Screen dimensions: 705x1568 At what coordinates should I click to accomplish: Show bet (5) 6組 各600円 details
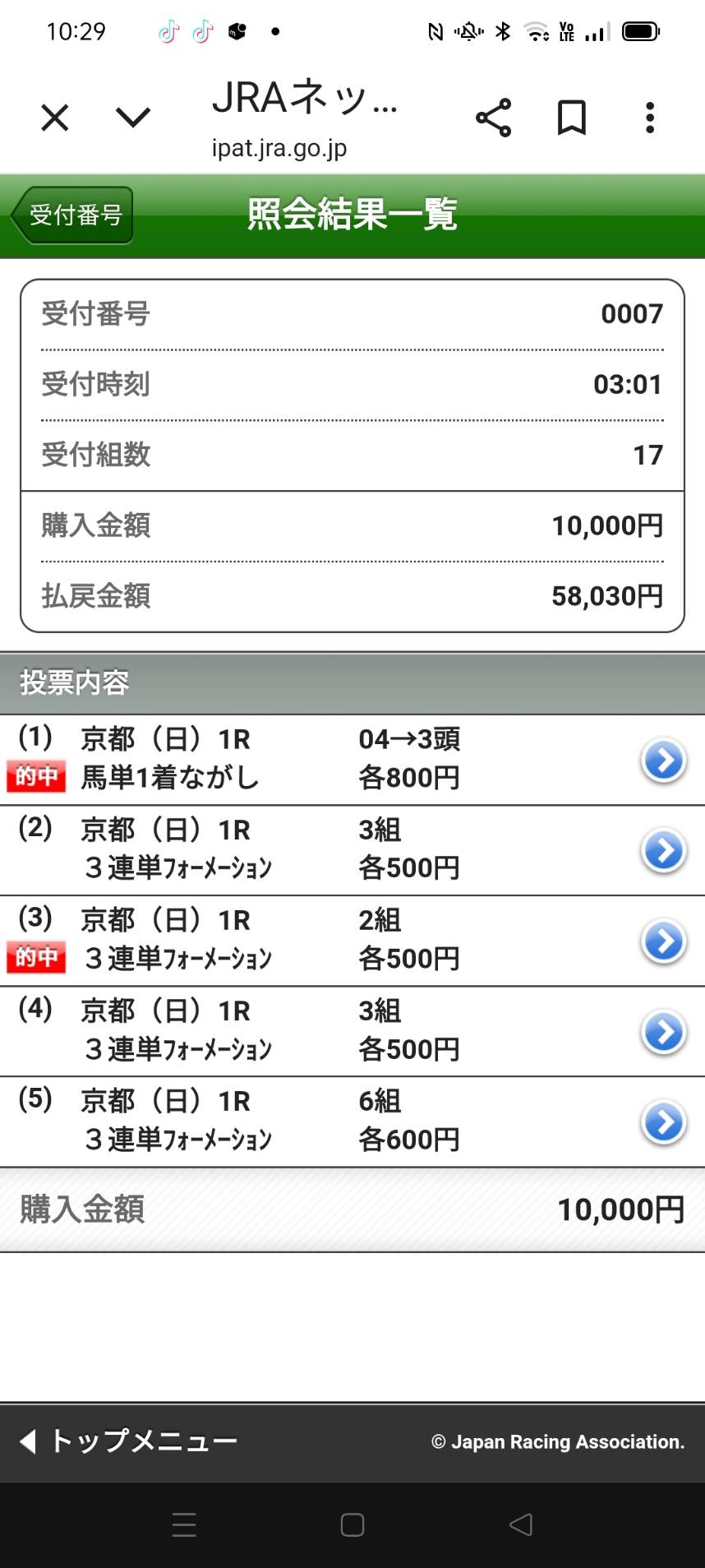coord(663,1122)
